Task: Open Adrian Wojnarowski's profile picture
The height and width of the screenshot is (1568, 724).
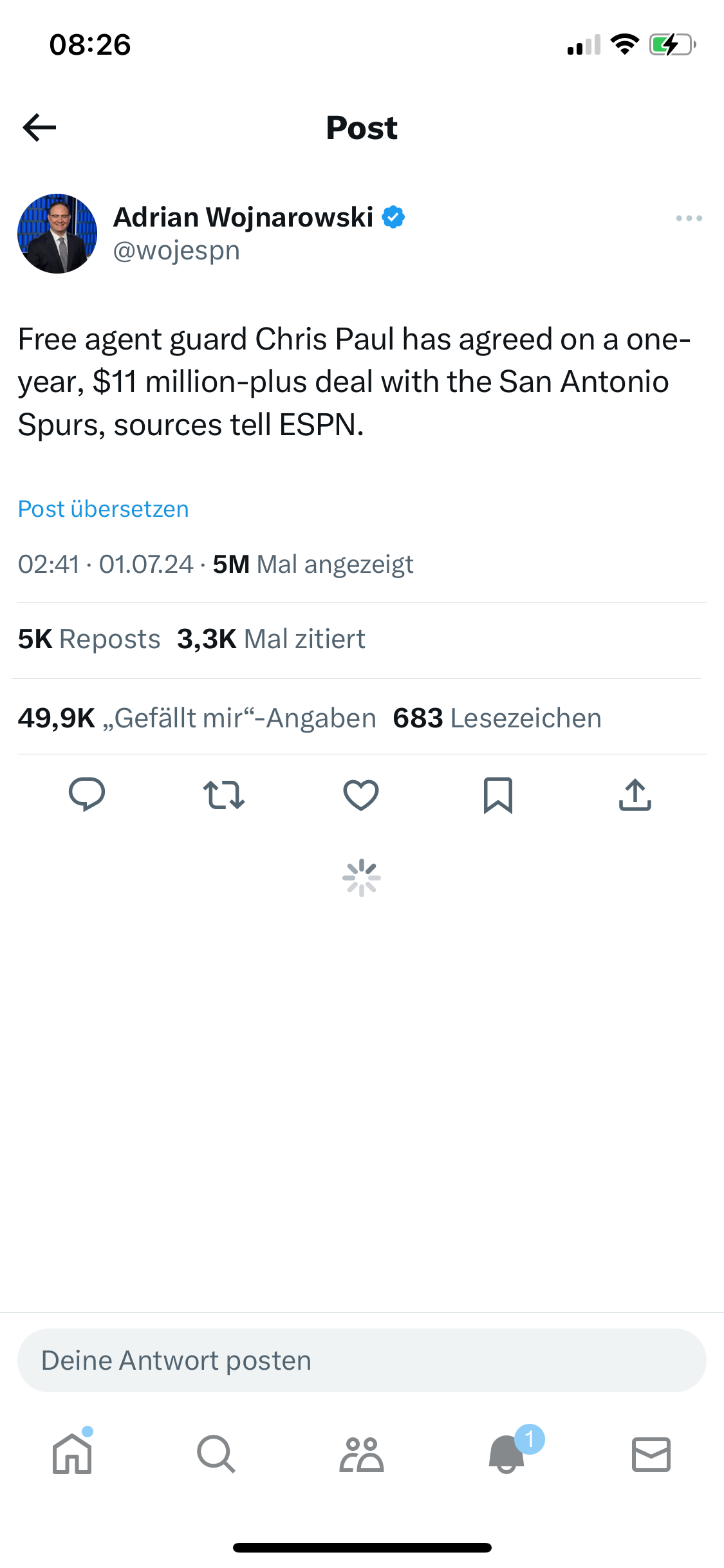Action: tap(57, 234)
